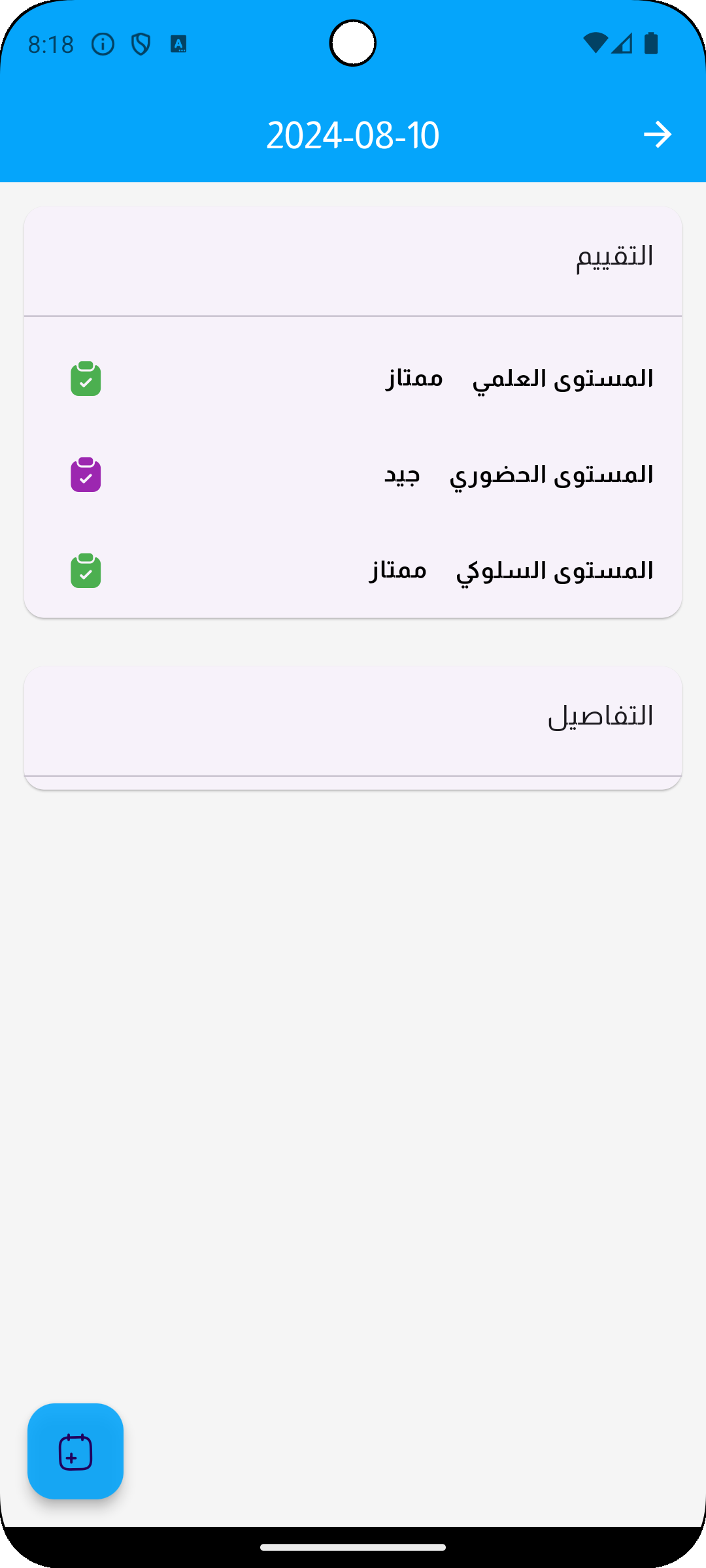Viewport: 706px width, 1568px height.
Task: Open the المستوى السلوكي evaluation row
Action: click(x=353, y=571)
